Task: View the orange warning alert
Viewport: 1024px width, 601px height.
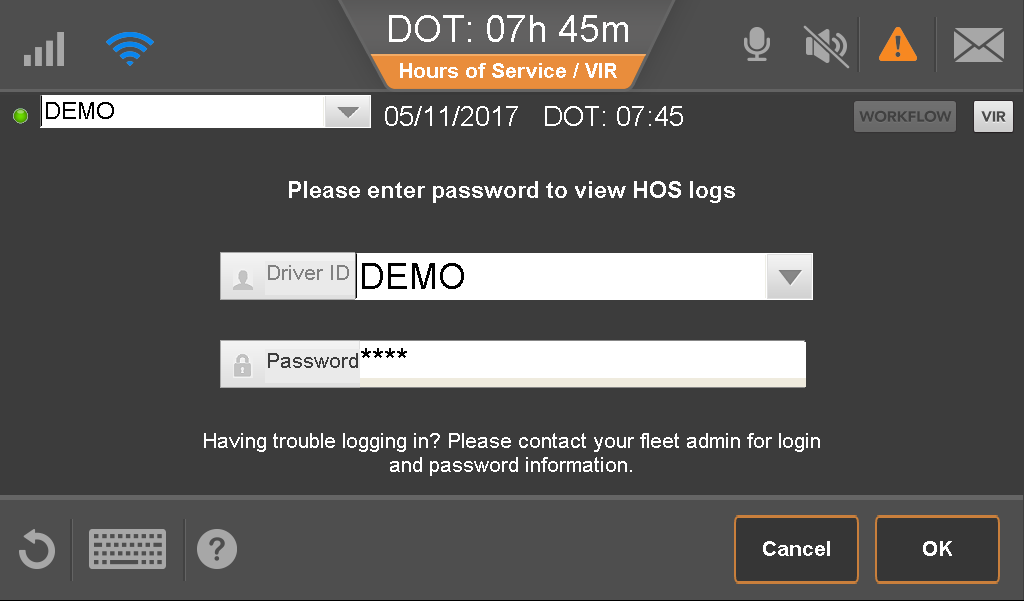Action: tap(897, 45)
